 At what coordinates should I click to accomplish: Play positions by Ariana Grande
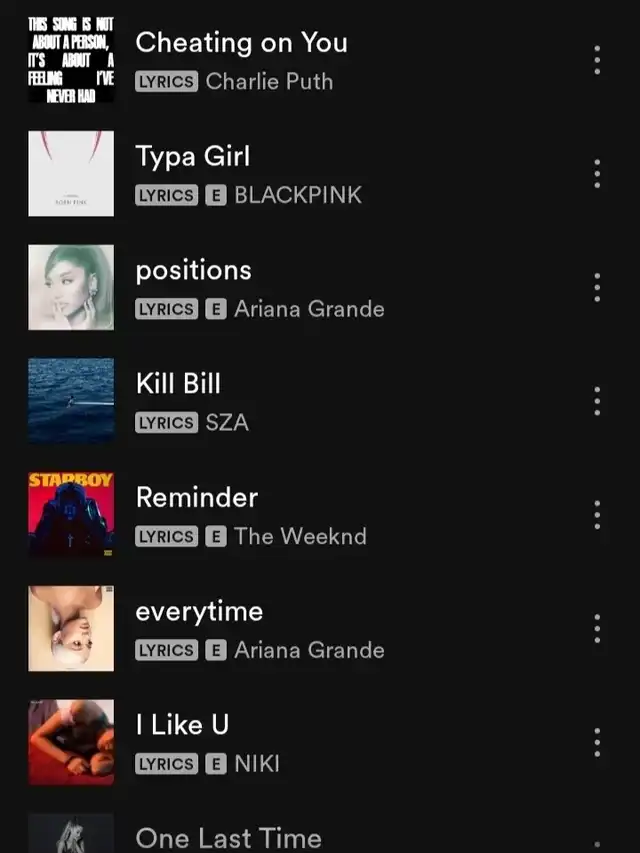[193, 271]
